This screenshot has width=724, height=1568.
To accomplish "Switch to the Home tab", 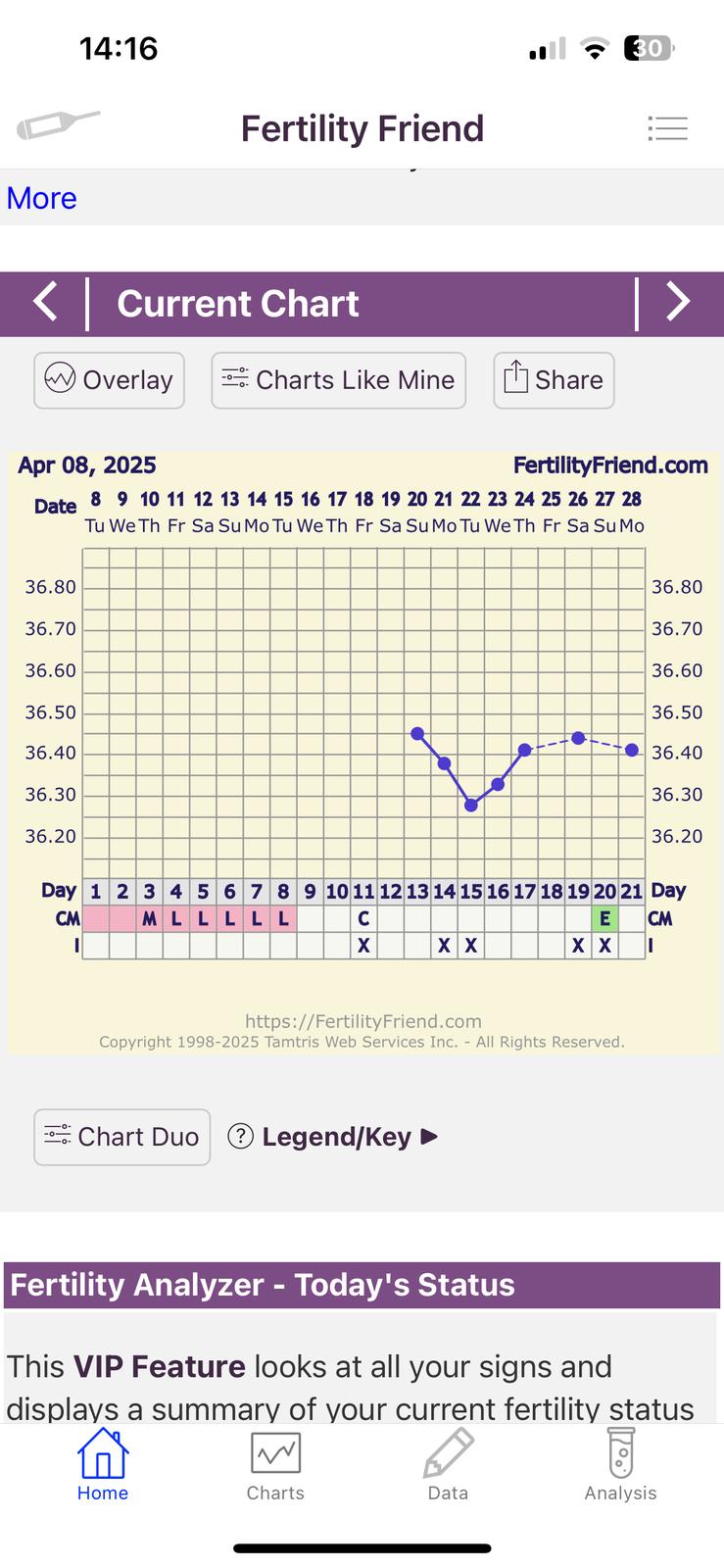I will pyautogui.click(x=103, y=1465).
